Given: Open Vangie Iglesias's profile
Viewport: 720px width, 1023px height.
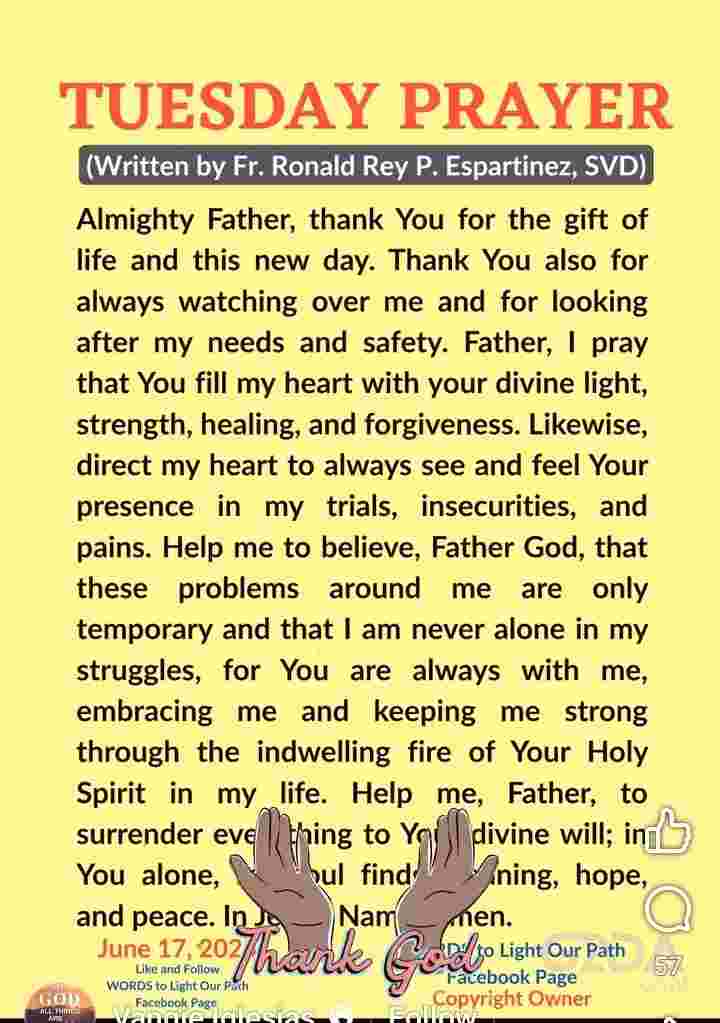Looking at the screenshot, I should pyautogui.click(x=214, y=1015).
